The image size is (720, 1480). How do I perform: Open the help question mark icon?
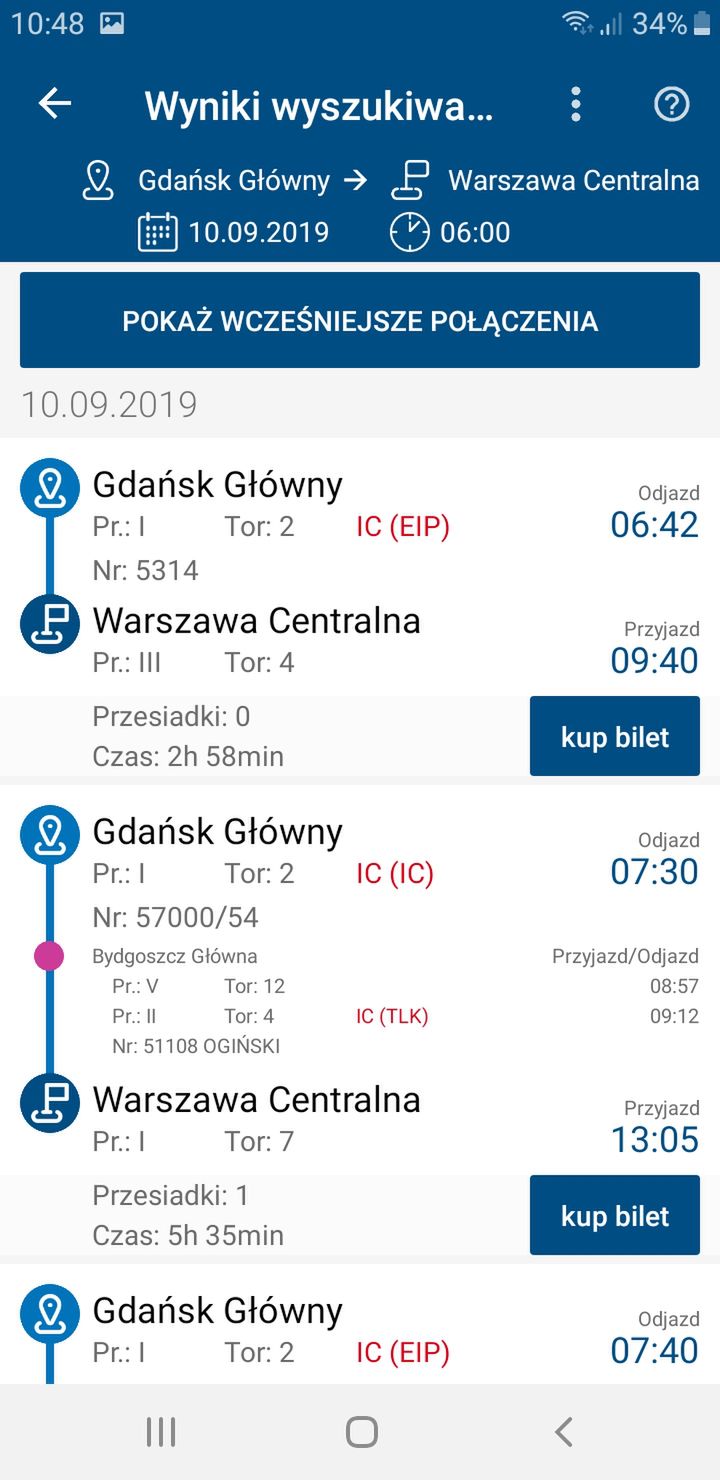(x=671, y=104)
